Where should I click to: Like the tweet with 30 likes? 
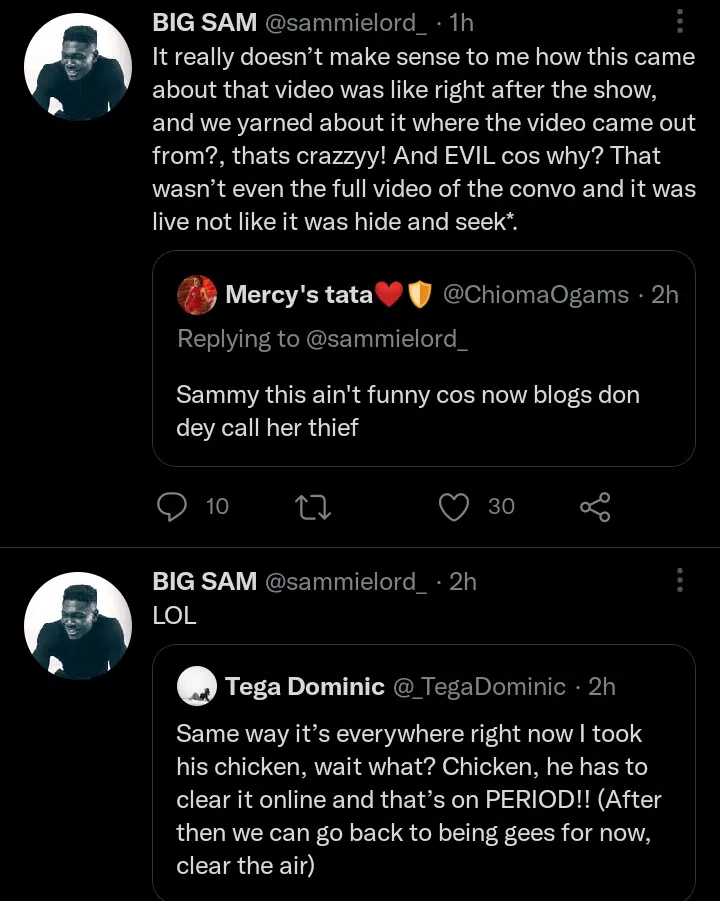coord(455,507)
